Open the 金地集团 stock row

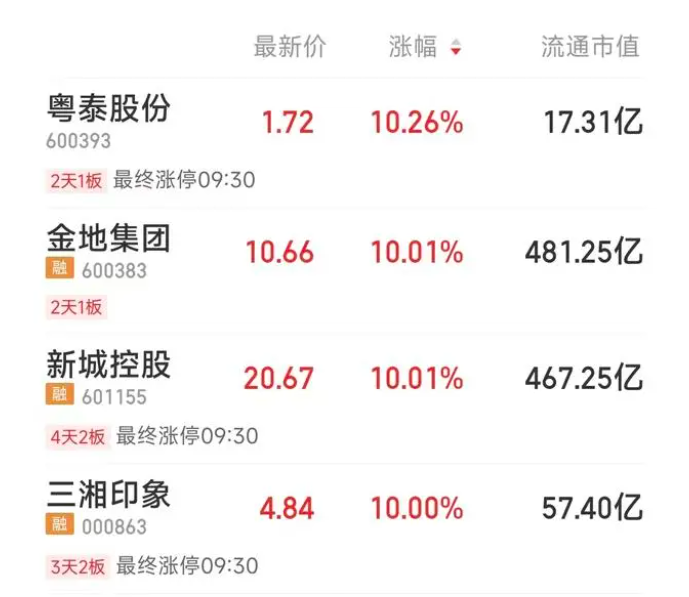109,238
